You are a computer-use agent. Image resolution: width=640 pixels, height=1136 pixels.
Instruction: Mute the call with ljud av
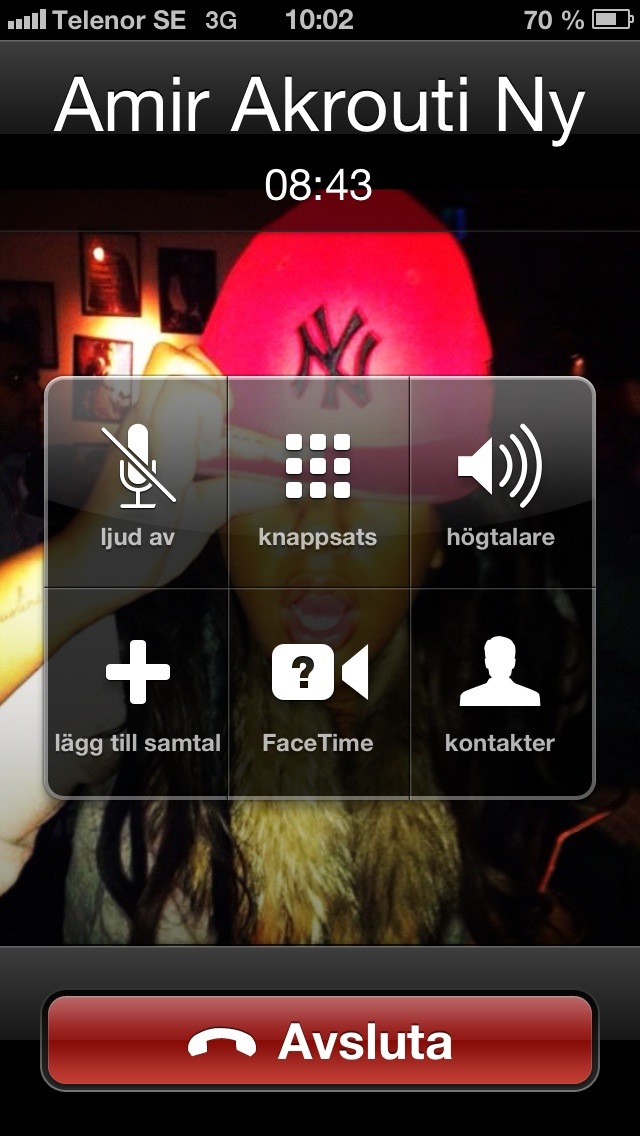(x=137, y=483)
